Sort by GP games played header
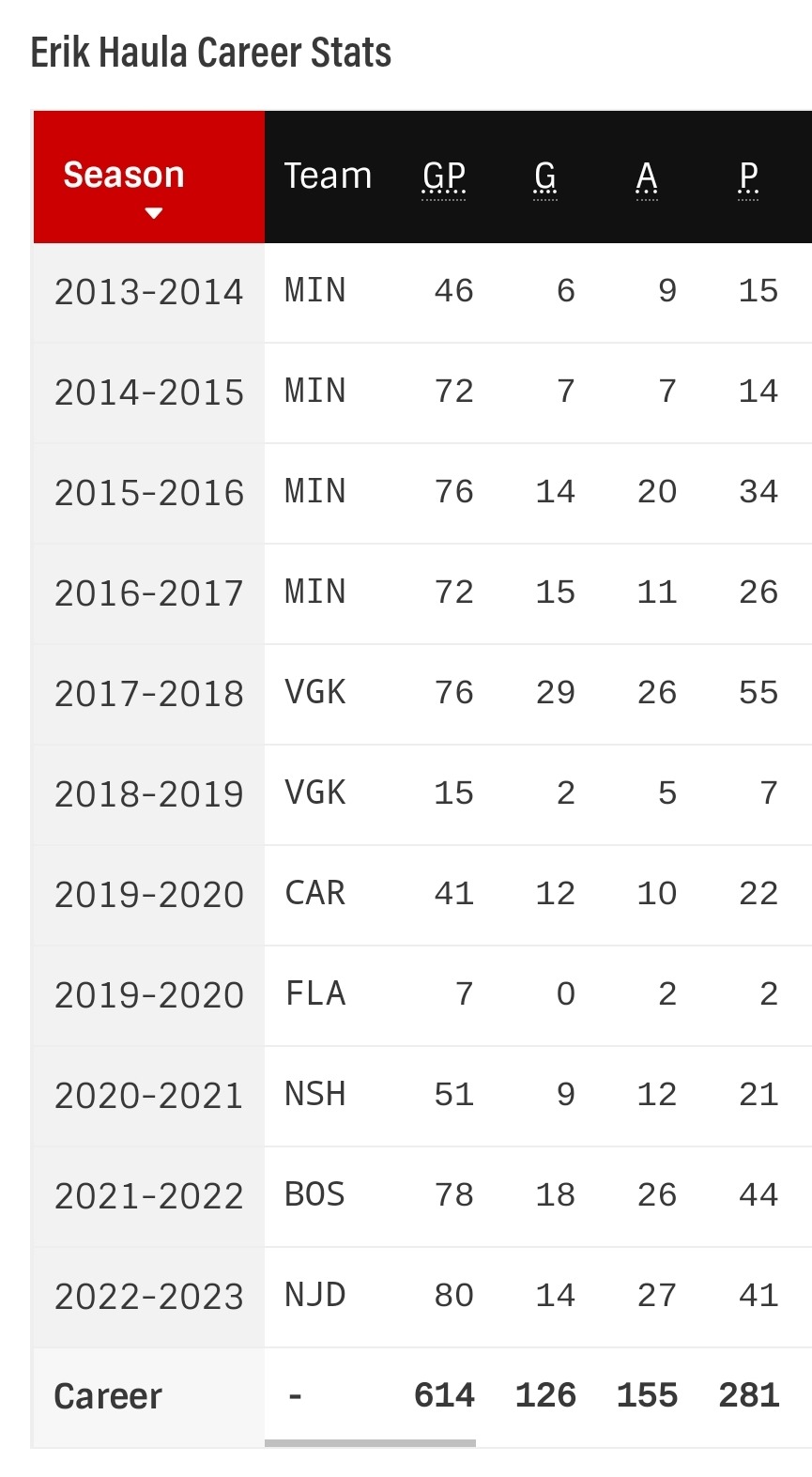Screen dimensions: 812x1477 (444, 177)
